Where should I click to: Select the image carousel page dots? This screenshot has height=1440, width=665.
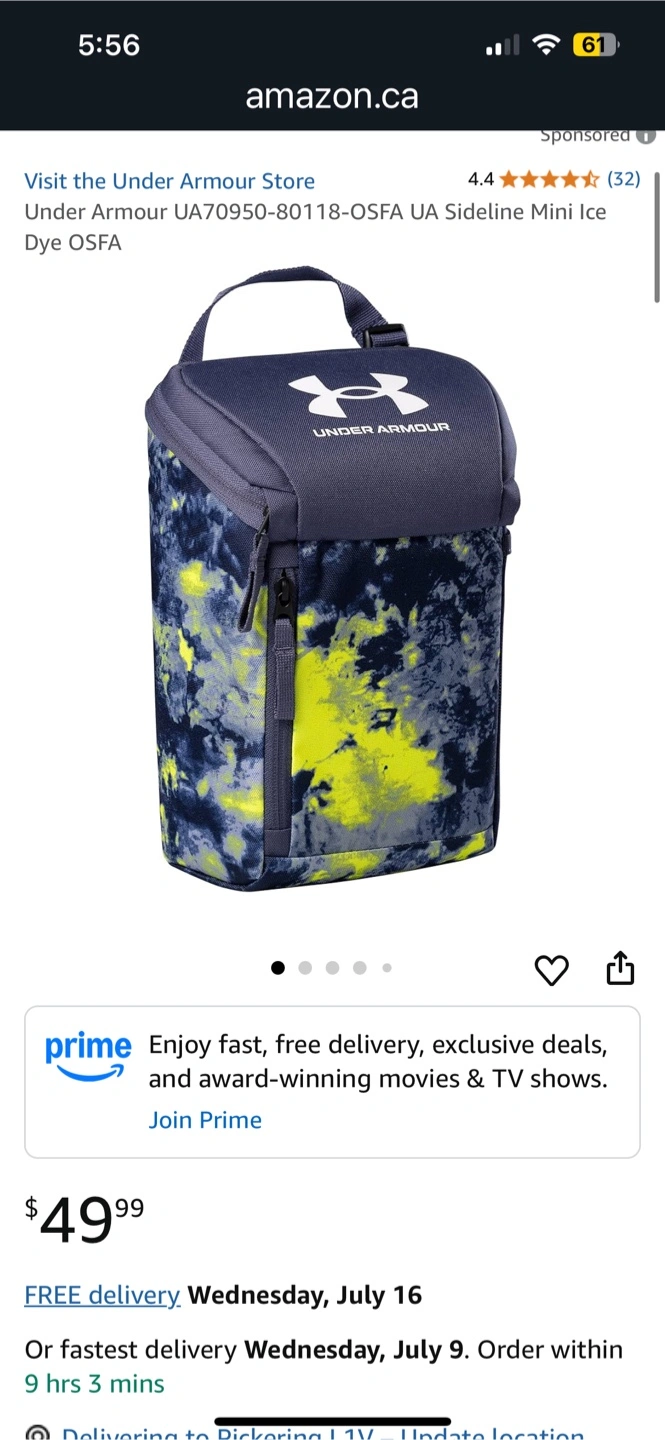[x=332, y=968]
